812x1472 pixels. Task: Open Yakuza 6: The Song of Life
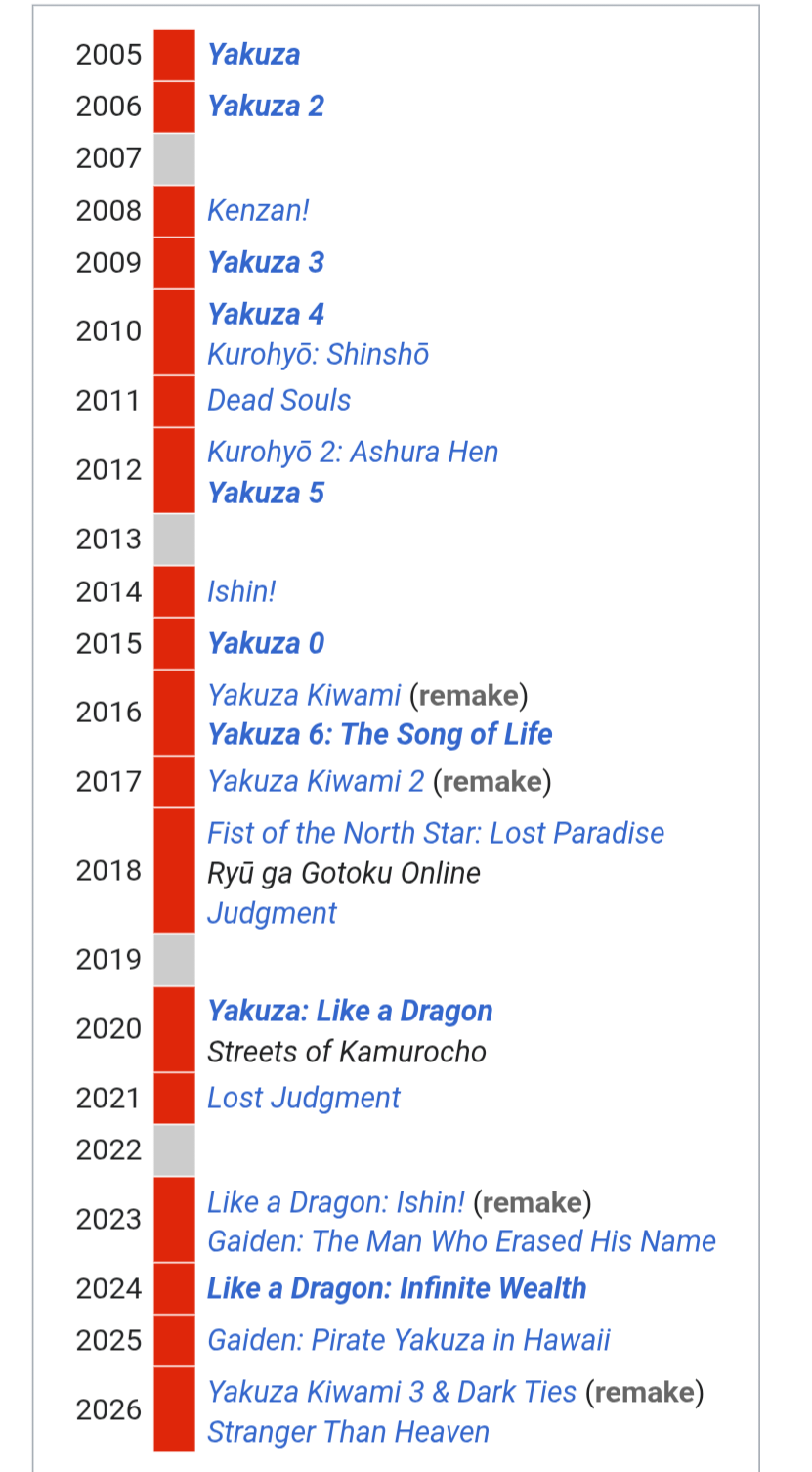coord(380,734)
